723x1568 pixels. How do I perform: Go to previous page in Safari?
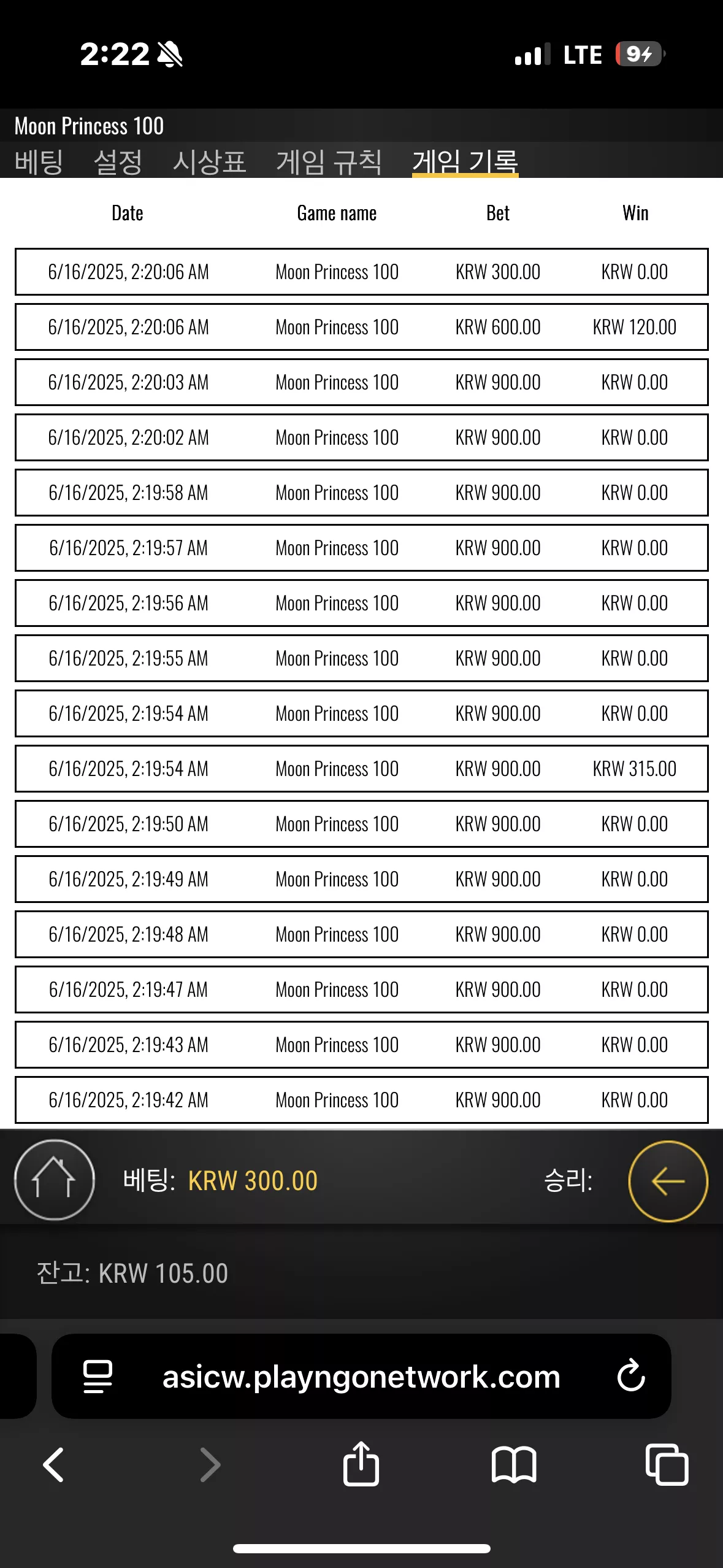click(54, 1465)
